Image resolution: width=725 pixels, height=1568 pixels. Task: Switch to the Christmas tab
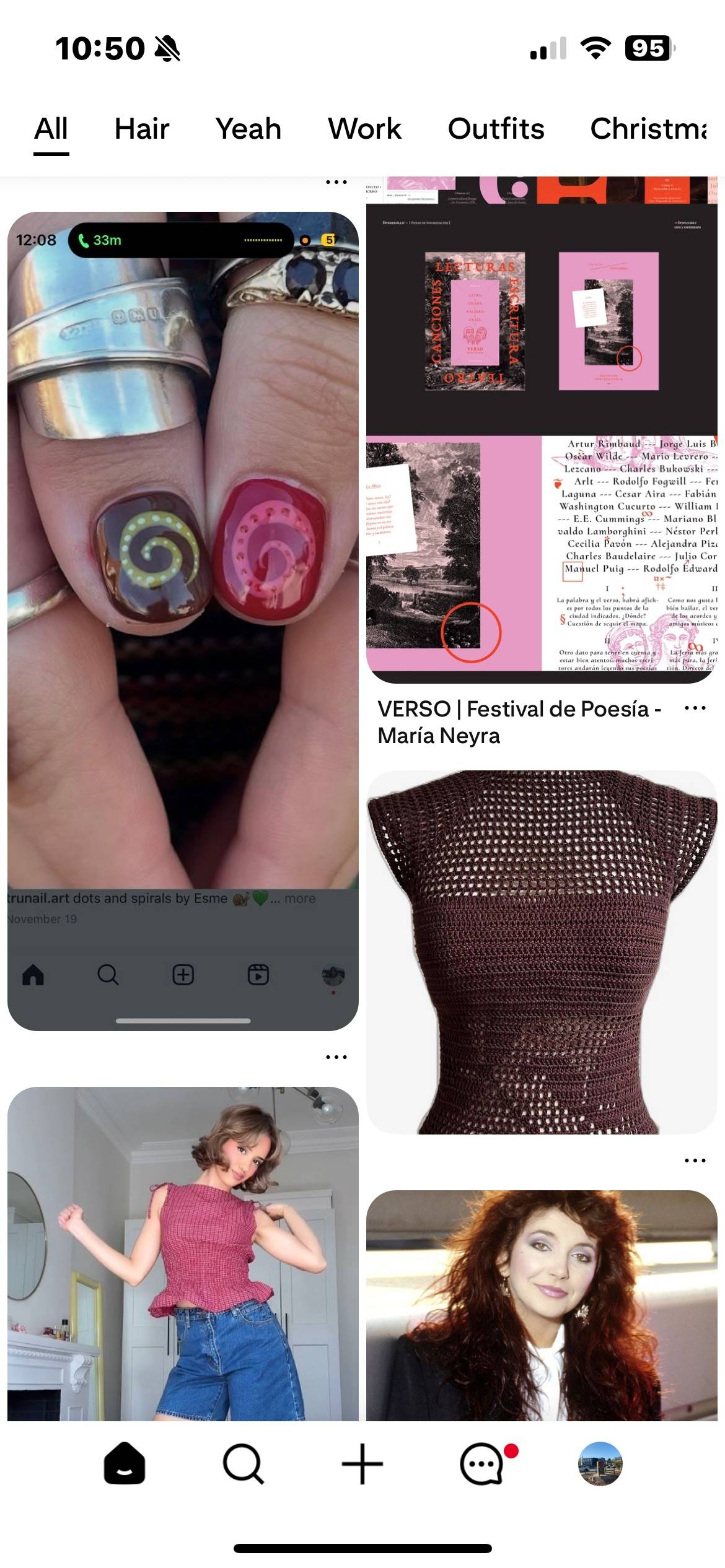(649, 129)
